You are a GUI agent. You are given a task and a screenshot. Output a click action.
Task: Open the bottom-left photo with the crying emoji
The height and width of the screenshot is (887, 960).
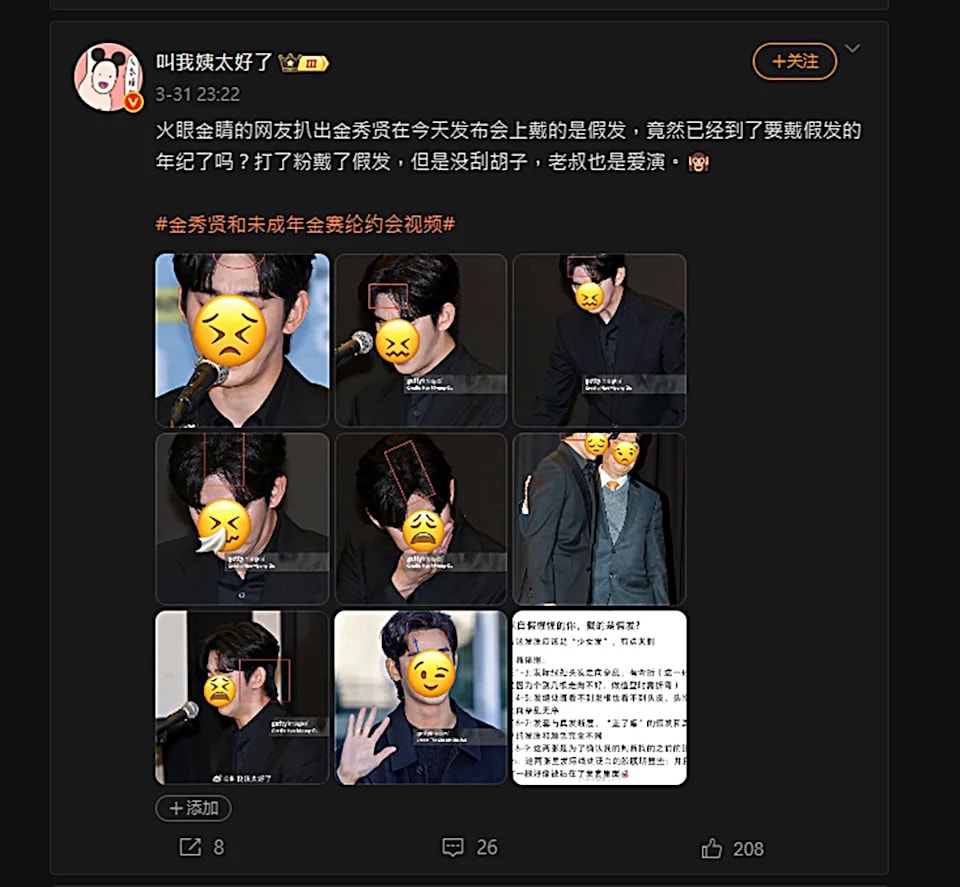coord(242,697)
